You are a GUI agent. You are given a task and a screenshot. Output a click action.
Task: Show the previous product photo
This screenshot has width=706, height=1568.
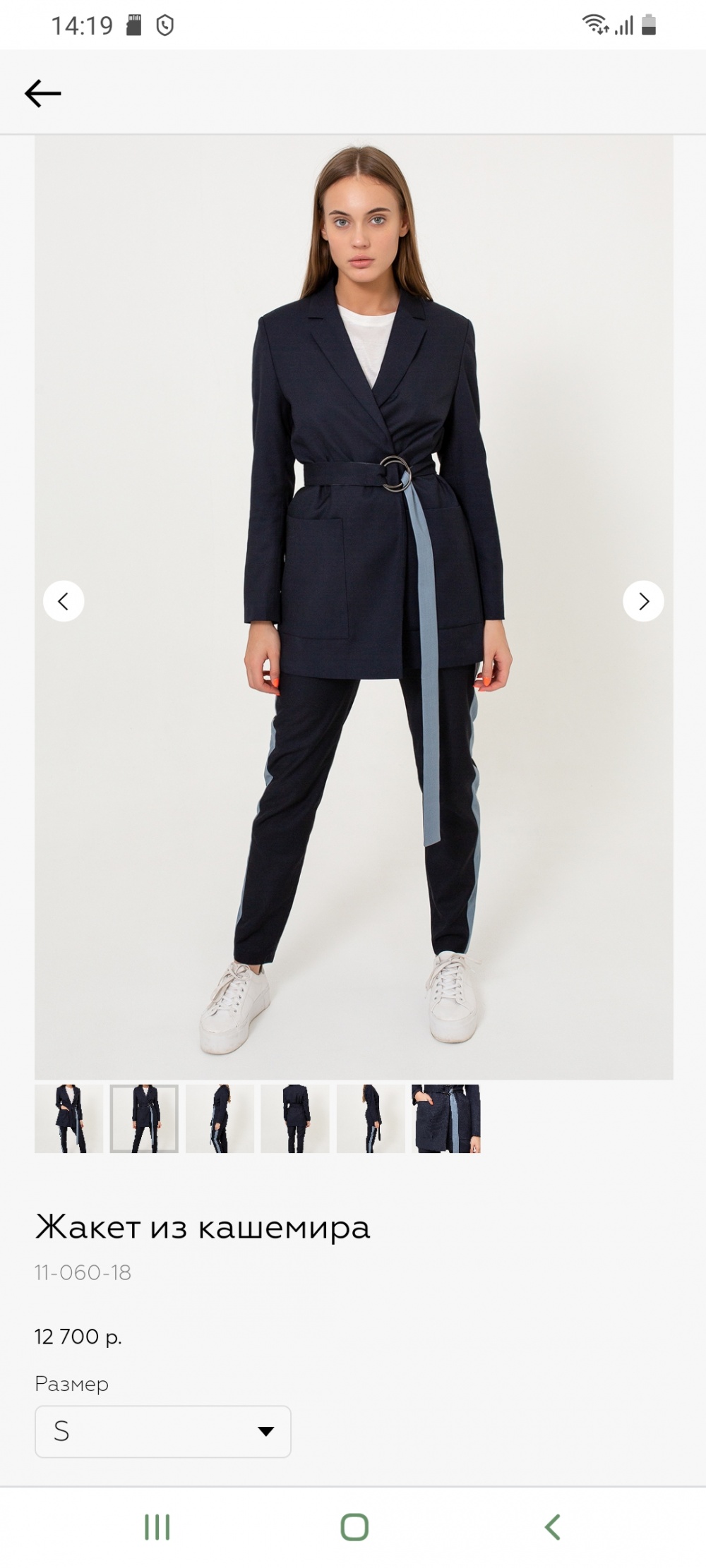64,601
